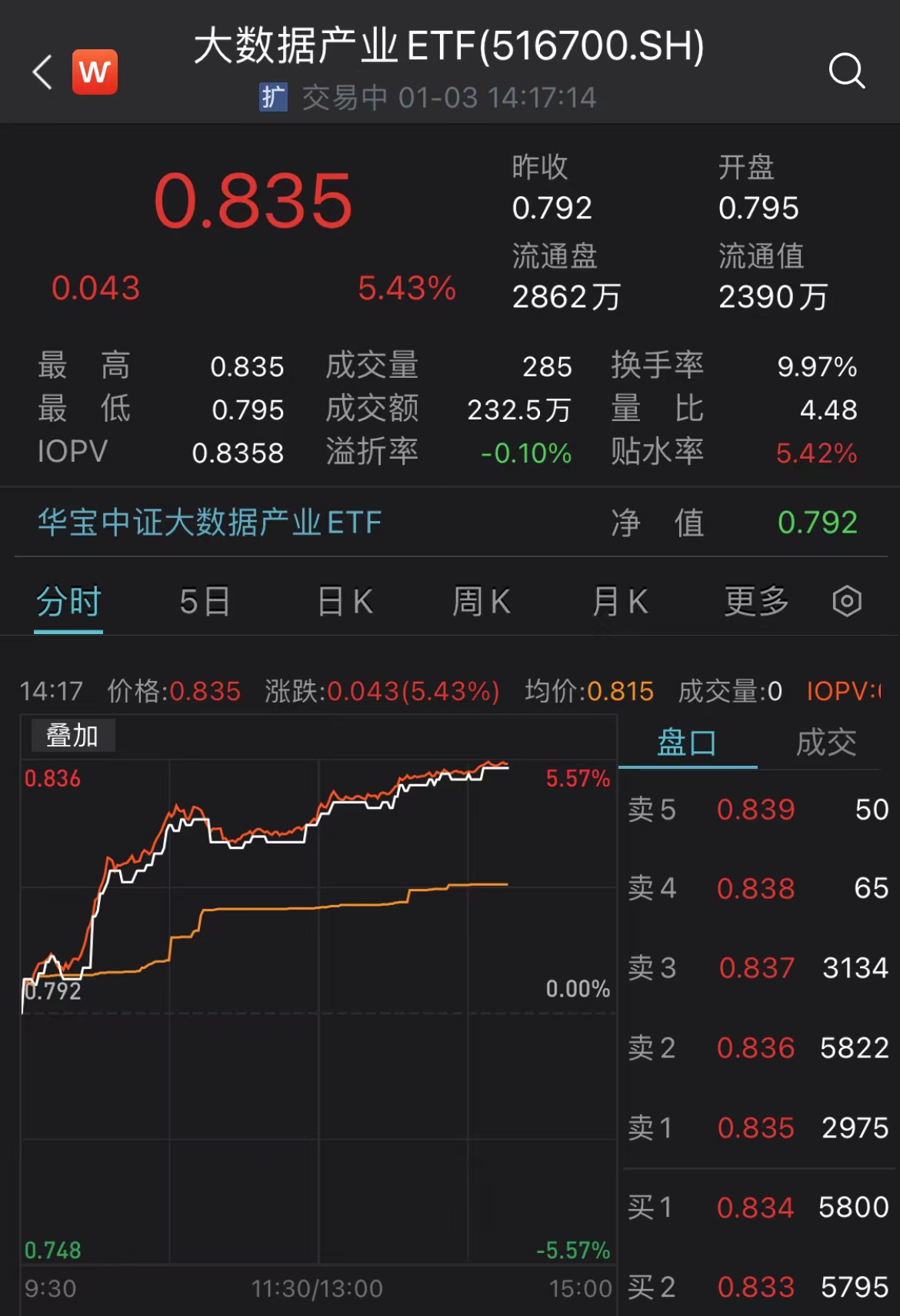Open the search with the magnifier icon
Image resolution: width=900 pixels, height=1316 pixels.
pyautogui.click(x=847, y=72)
